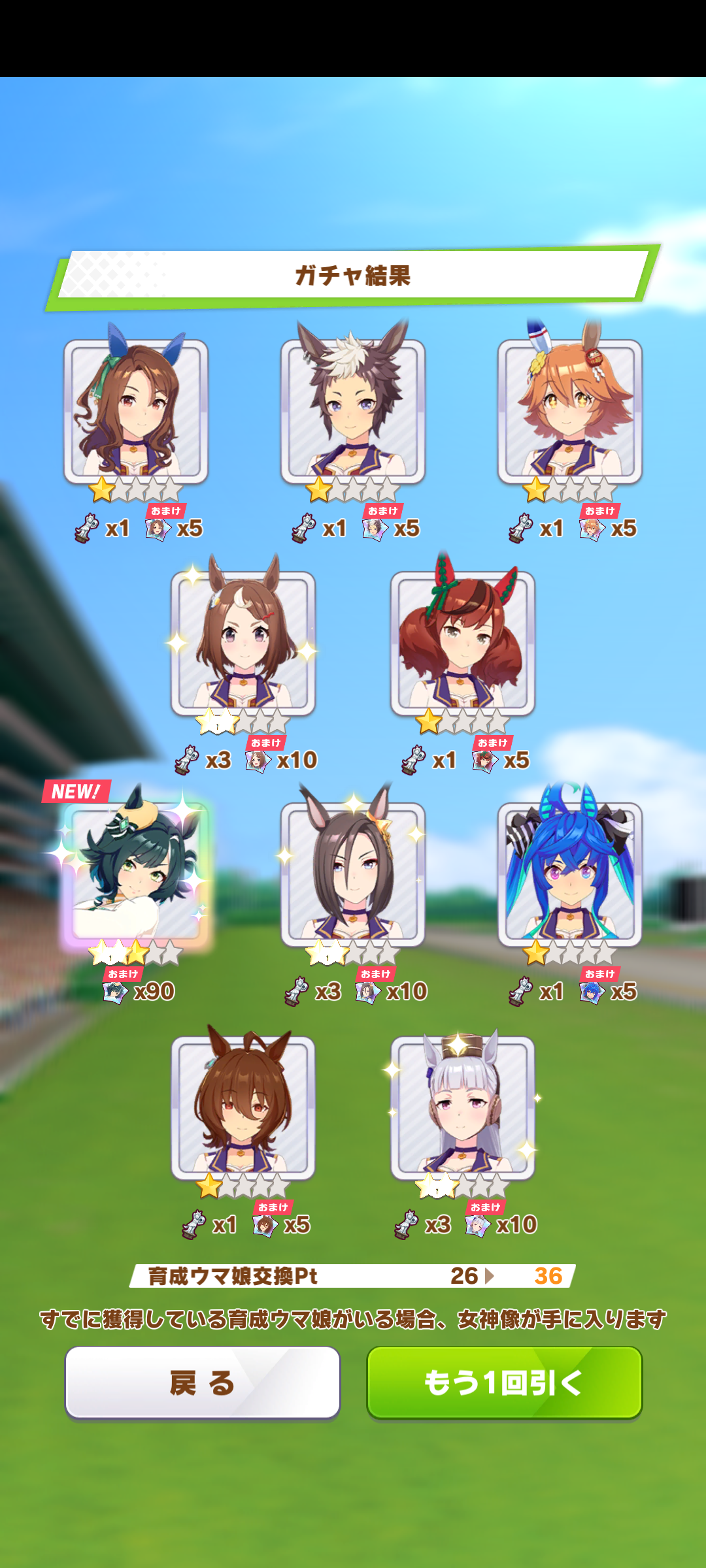Pull again with もう1回引く button
706x1568 pixels.
pos(504,1382)
